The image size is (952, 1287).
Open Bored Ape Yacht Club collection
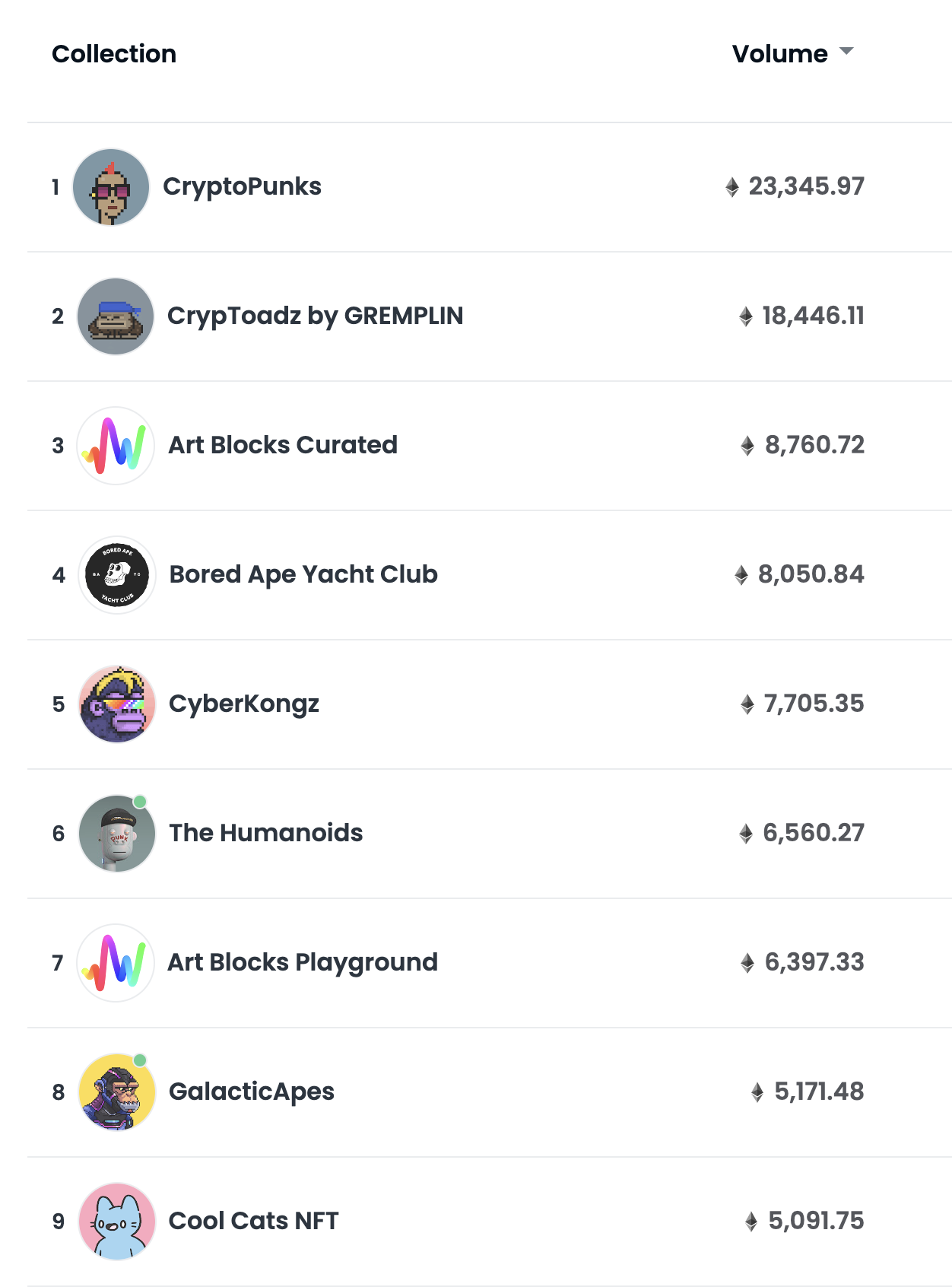point(303,575)
